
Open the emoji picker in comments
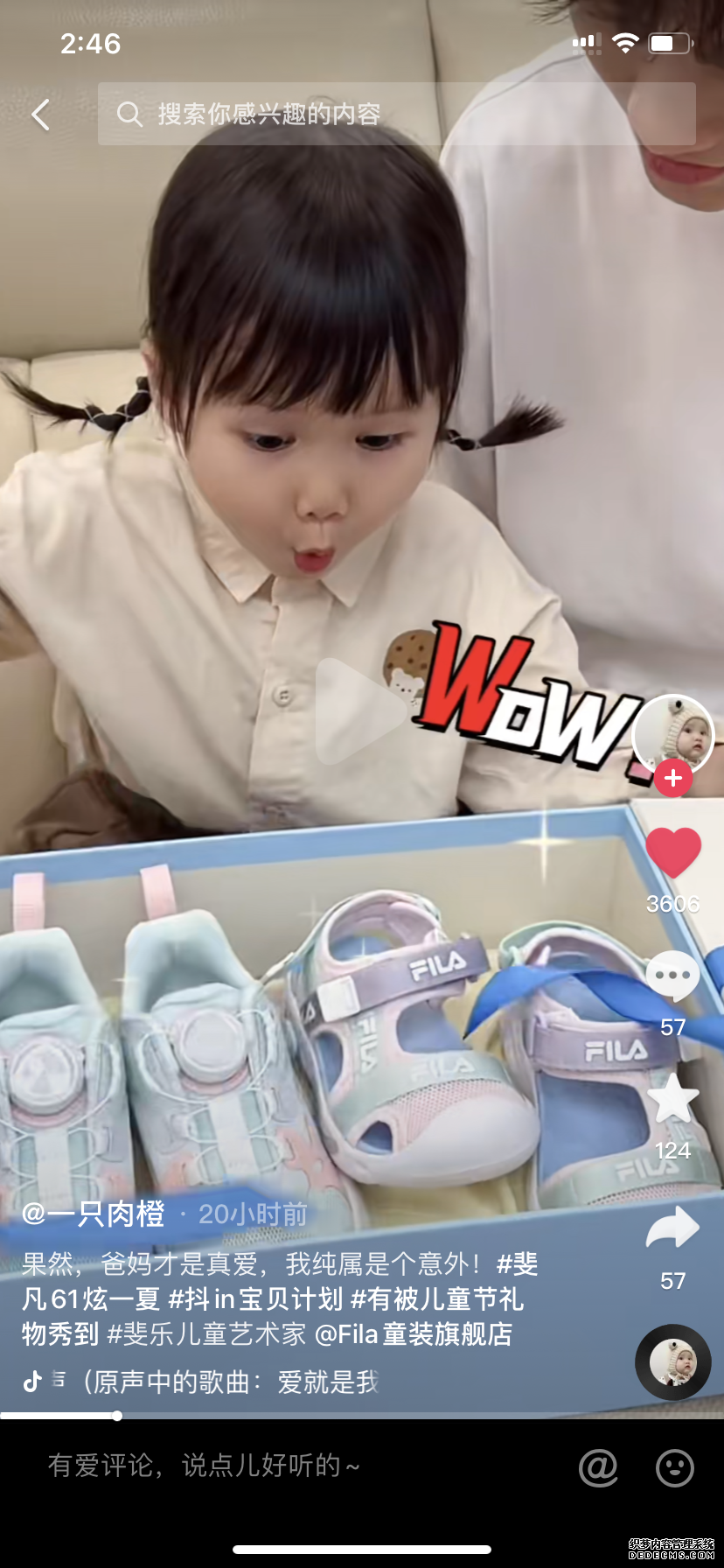(x=674, y=1467)
